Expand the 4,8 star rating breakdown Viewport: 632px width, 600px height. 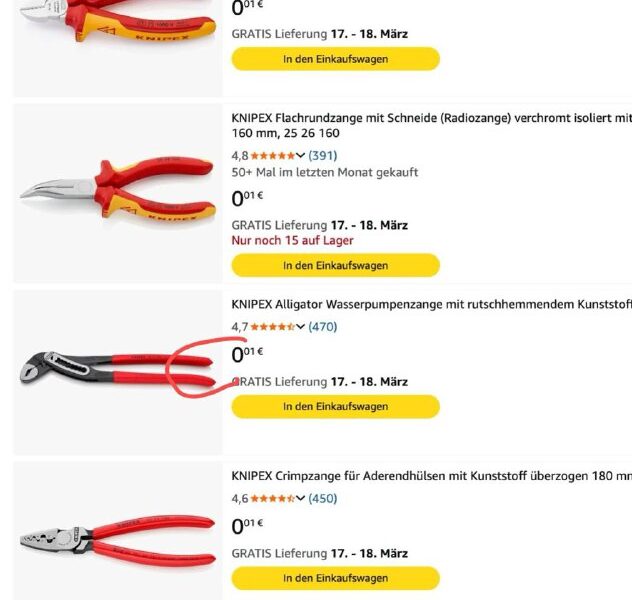(x=300, y=156)
